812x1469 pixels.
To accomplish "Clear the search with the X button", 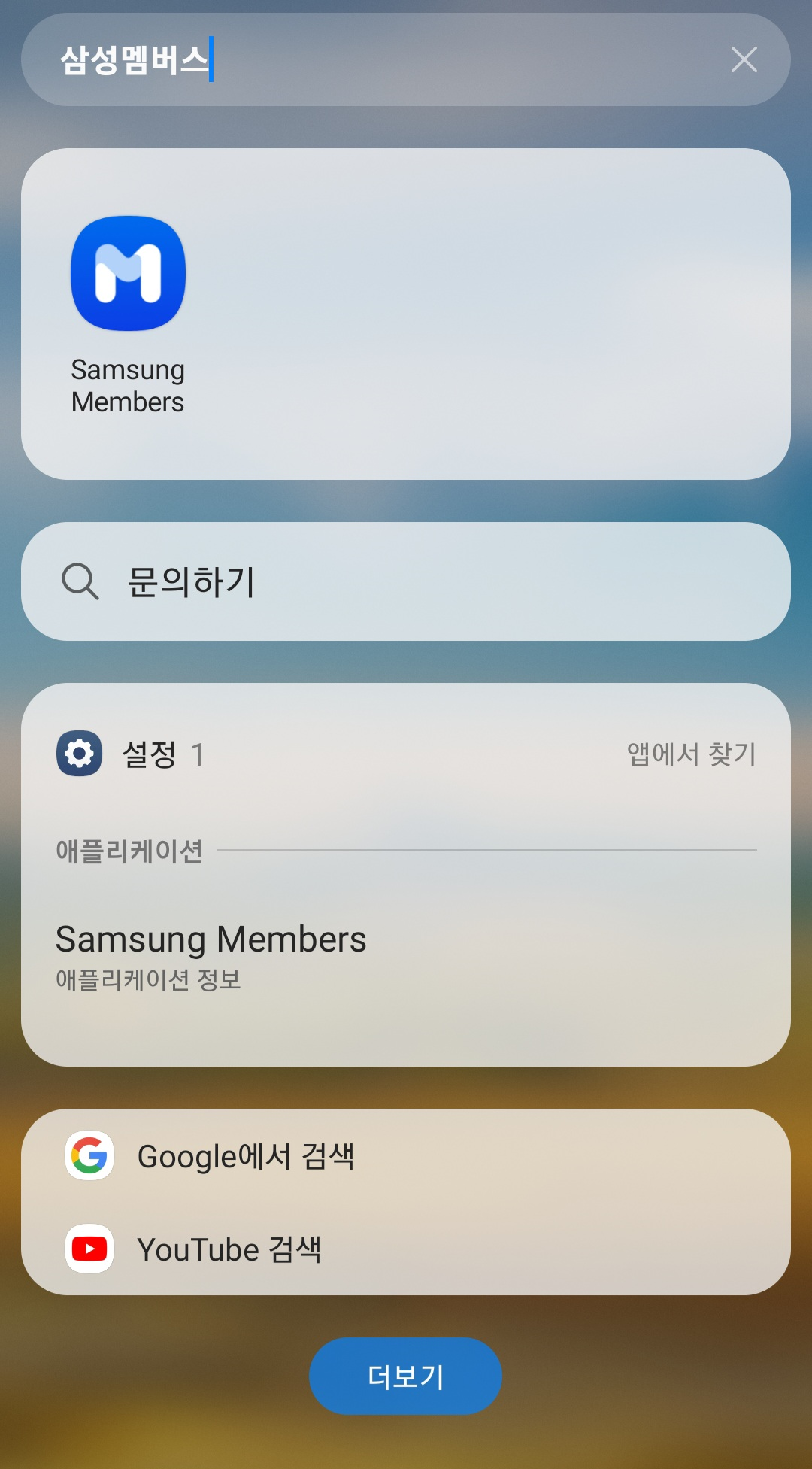I will (744, 59).
